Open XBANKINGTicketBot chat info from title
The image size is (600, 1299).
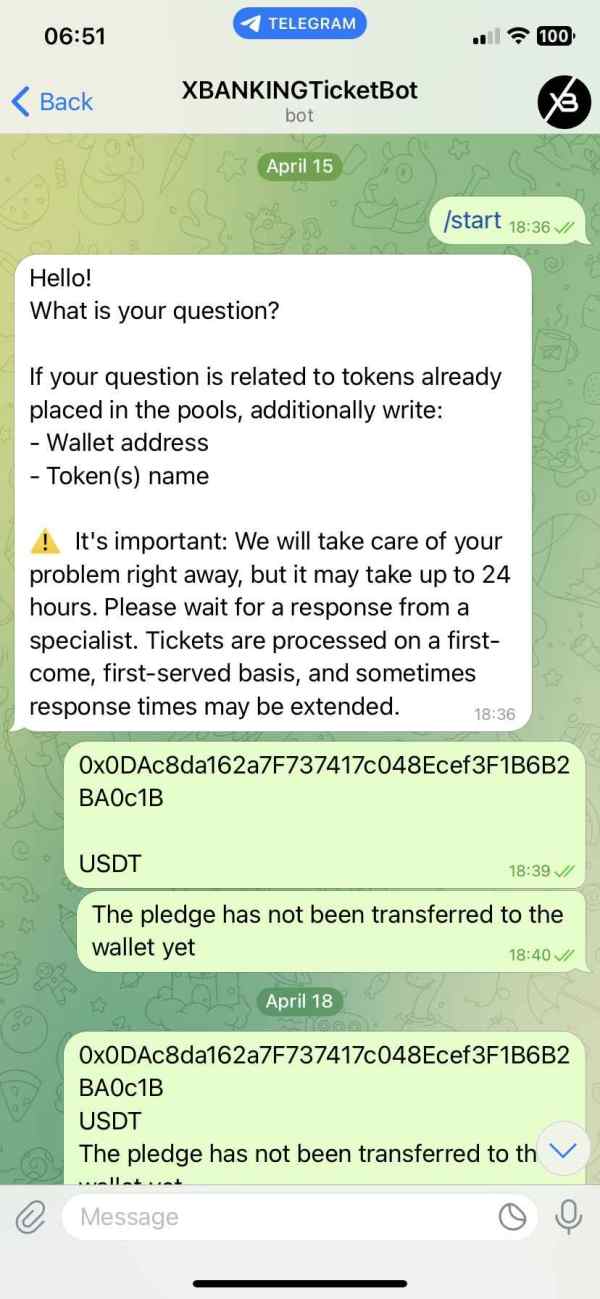300,101
